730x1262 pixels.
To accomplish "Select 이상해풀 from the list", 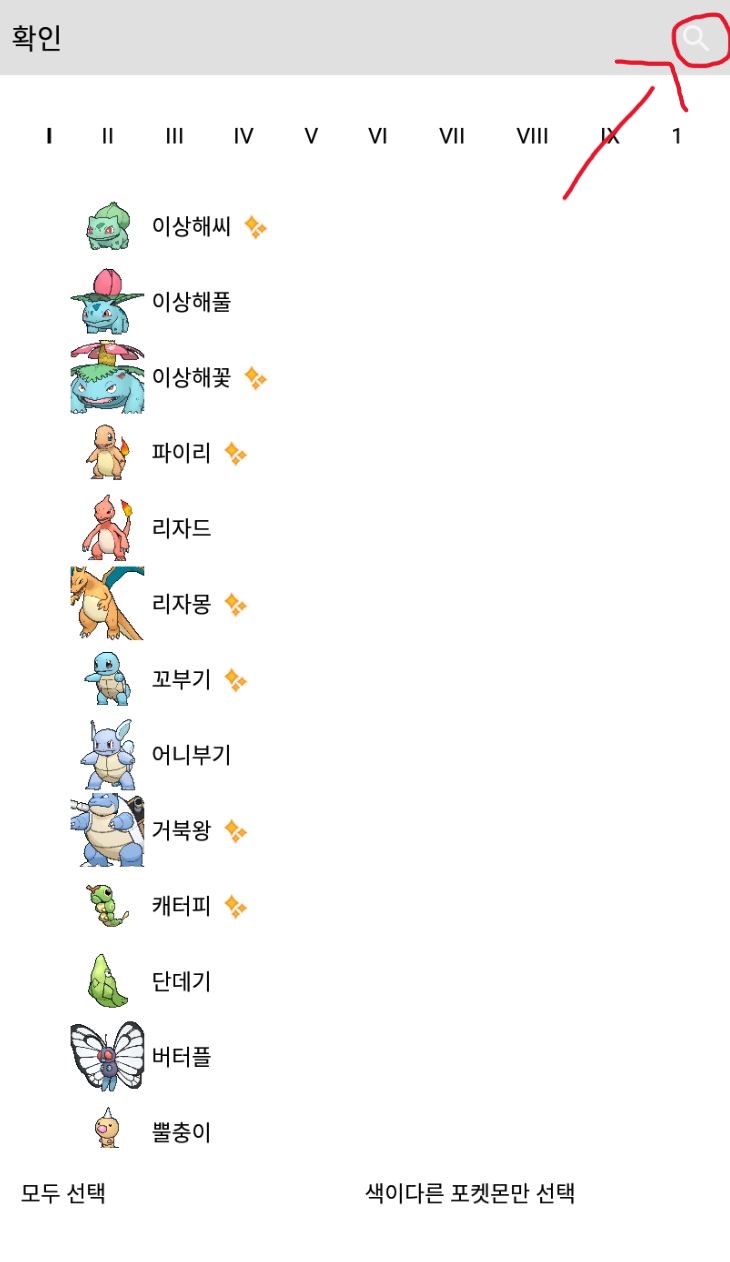I will click(x=191, y=302).
